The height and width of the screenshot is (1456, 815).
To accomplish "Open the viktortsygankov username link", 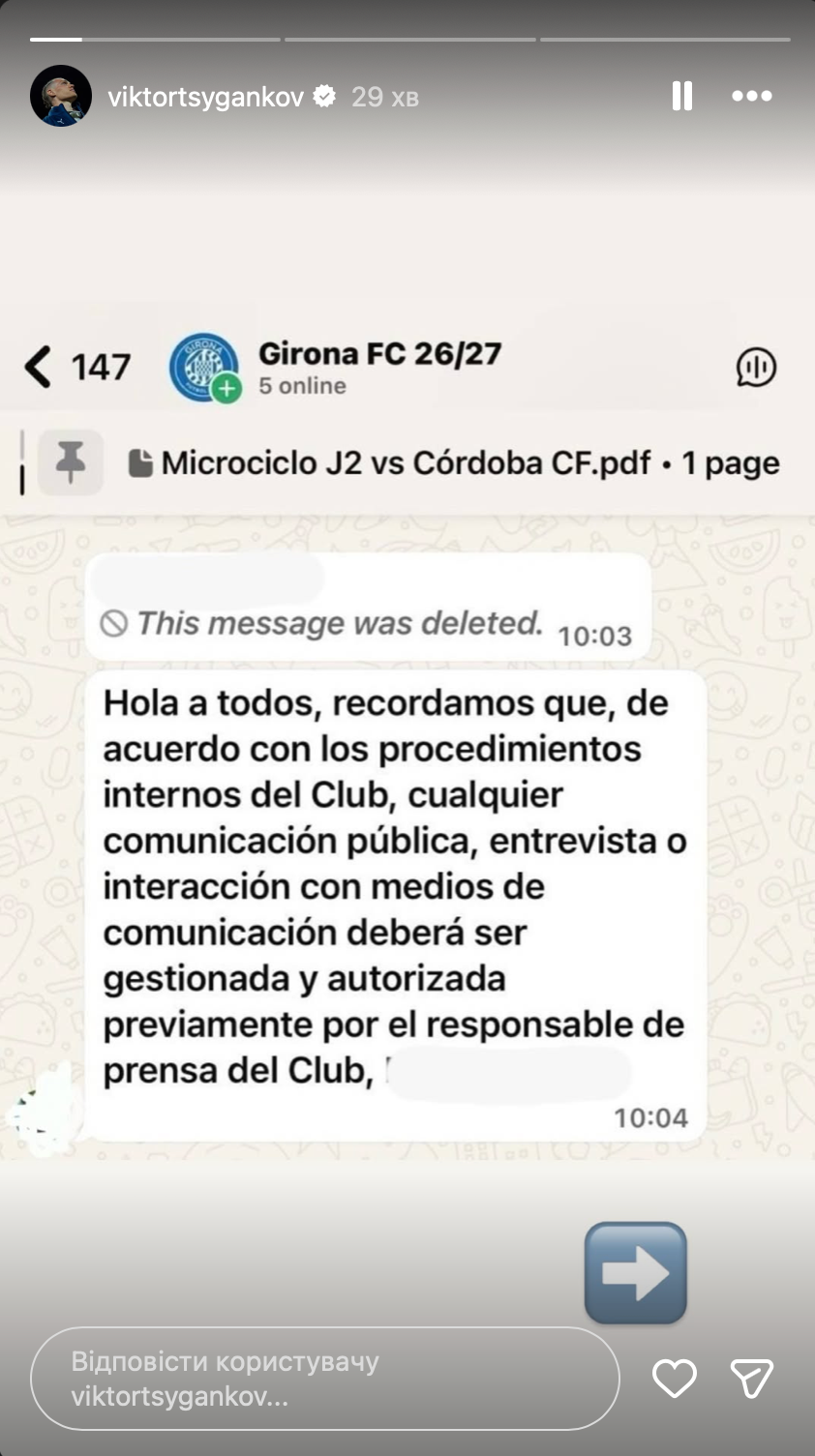I will click(206, 97).
